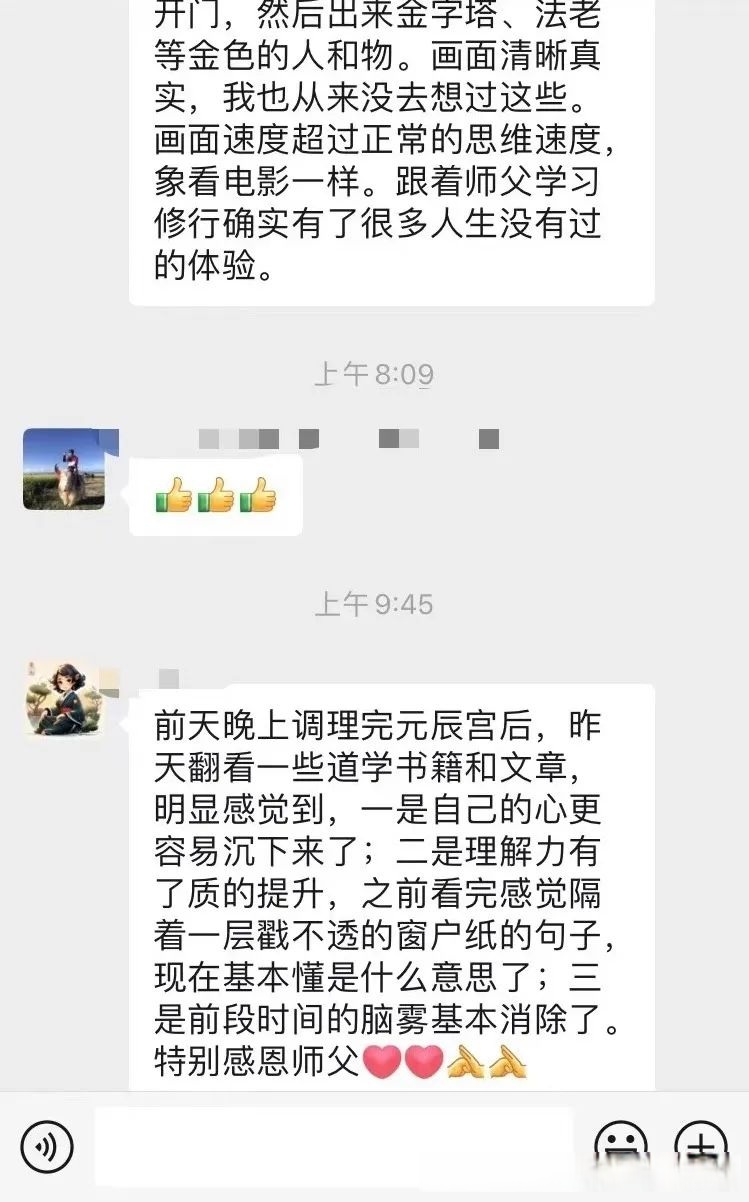This screenshot has width=749, height=1202.
Task: Open the cartoon girl avatar profile
Action: [64, 697]
